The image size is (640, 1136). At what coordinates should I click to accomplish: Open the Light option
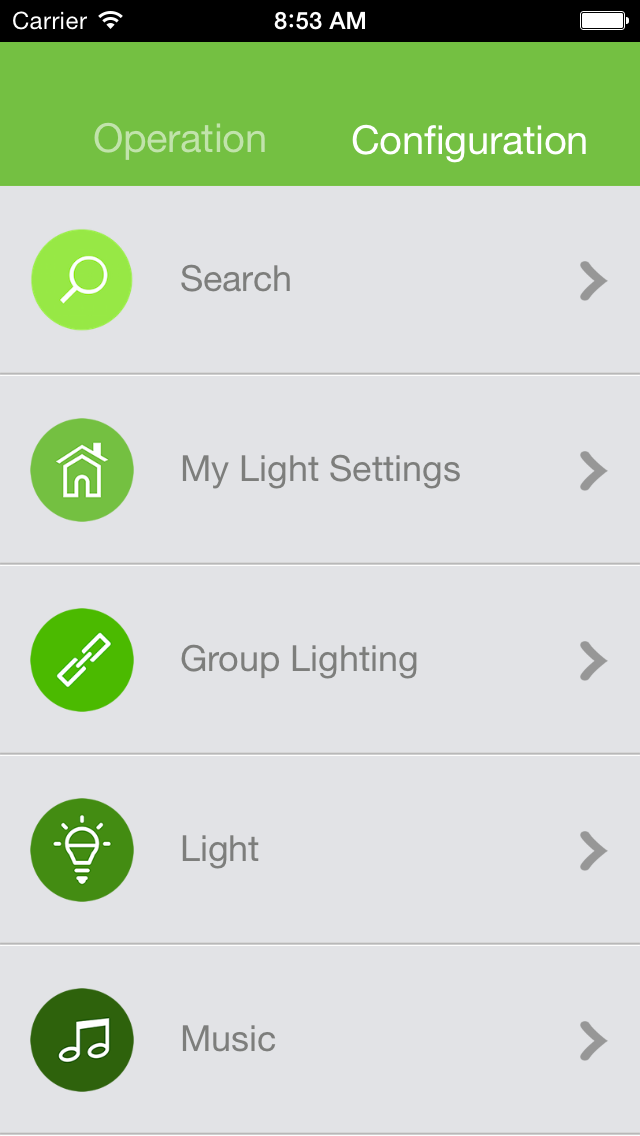[x=320, y=850]
